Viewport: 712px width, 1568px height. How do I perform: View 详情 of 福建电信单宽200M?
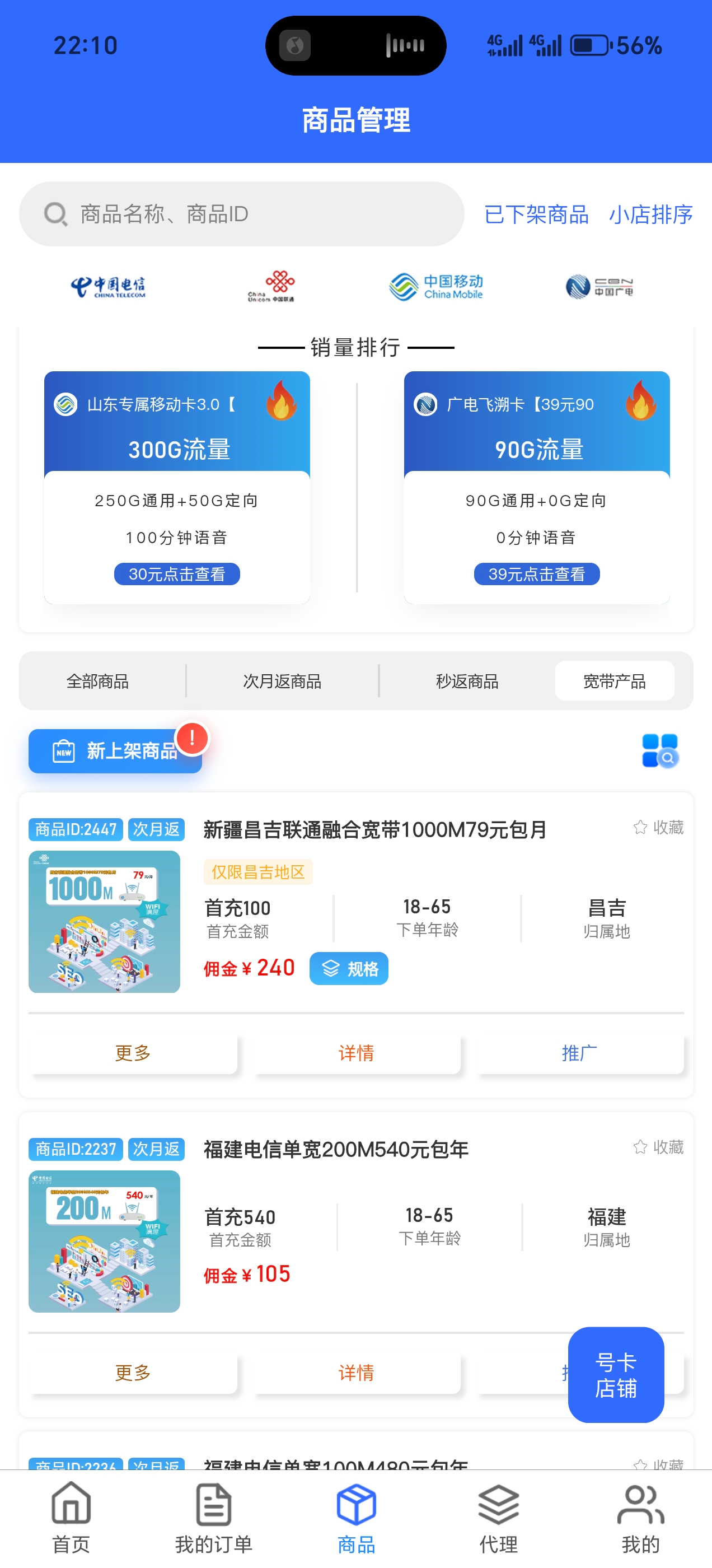point(357,1372)
